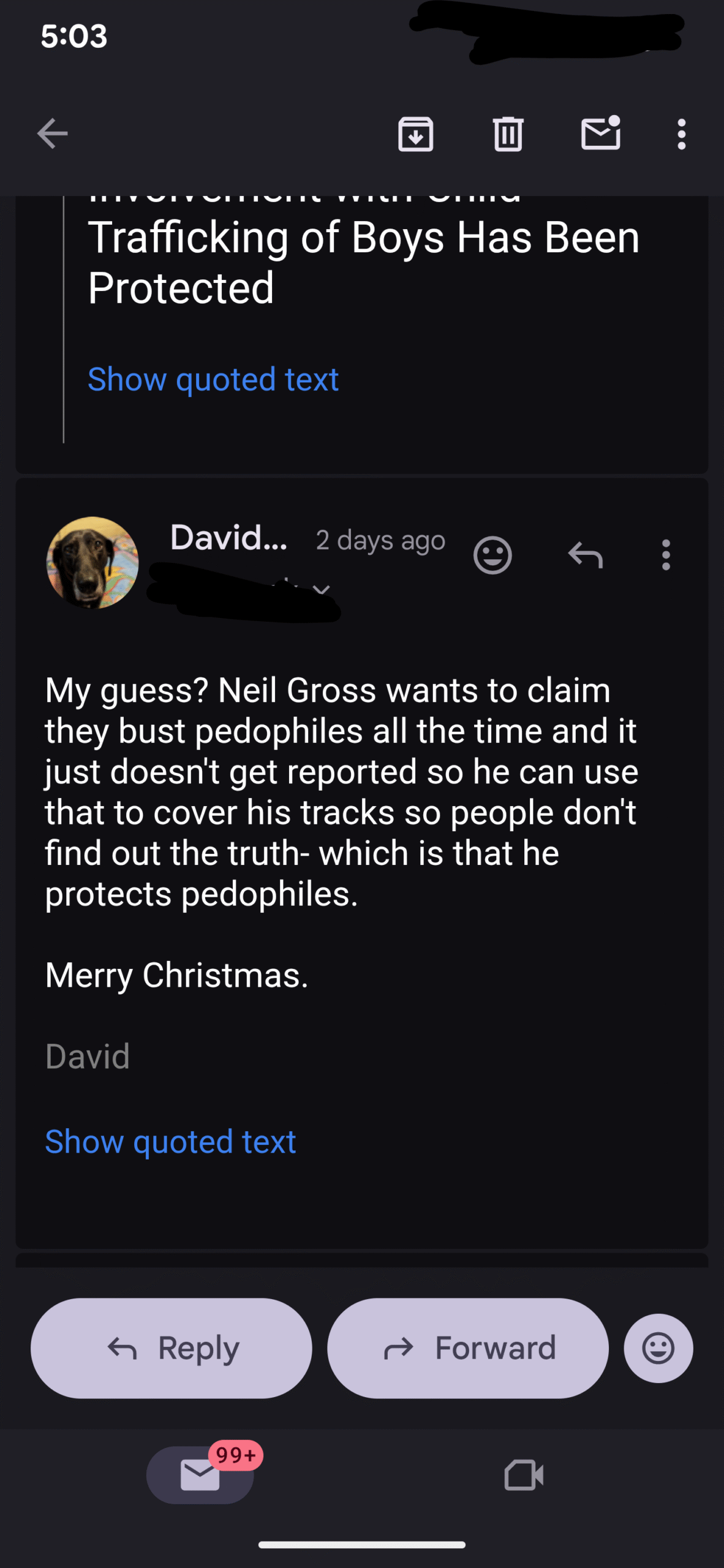Show quoted text below David's signature
724x1568 pixels.
[x=170, y=1142]
